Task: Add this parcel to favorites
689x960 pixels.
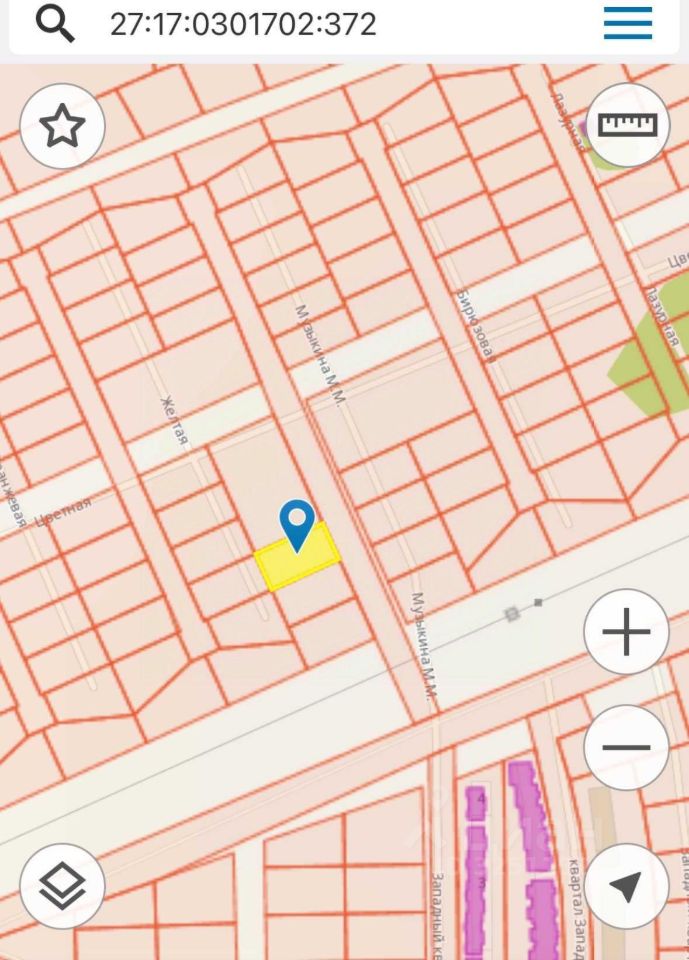Action: tap(62, 126)
